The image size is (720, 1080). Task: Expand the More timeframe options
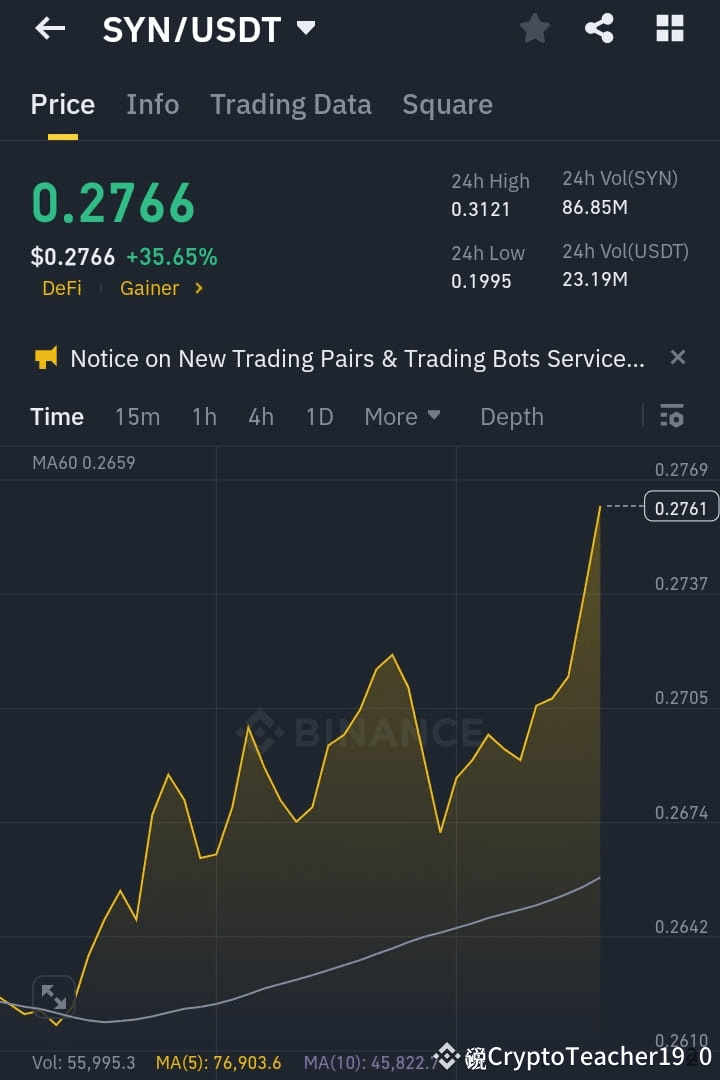tap(403, 416)
